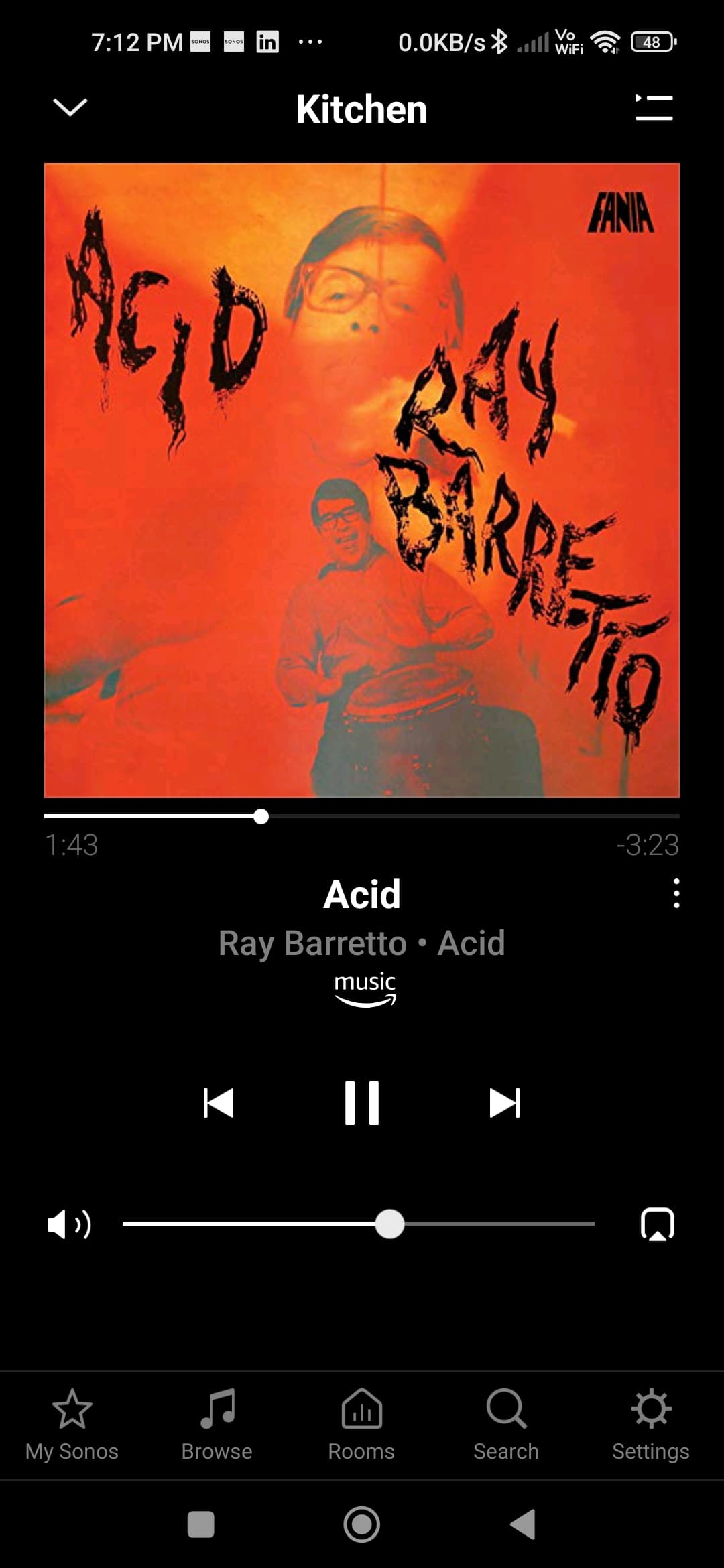The image size is (724, 1568).
Task: Open the room grouping icon beside the volume
Action: pos(657,1224)
